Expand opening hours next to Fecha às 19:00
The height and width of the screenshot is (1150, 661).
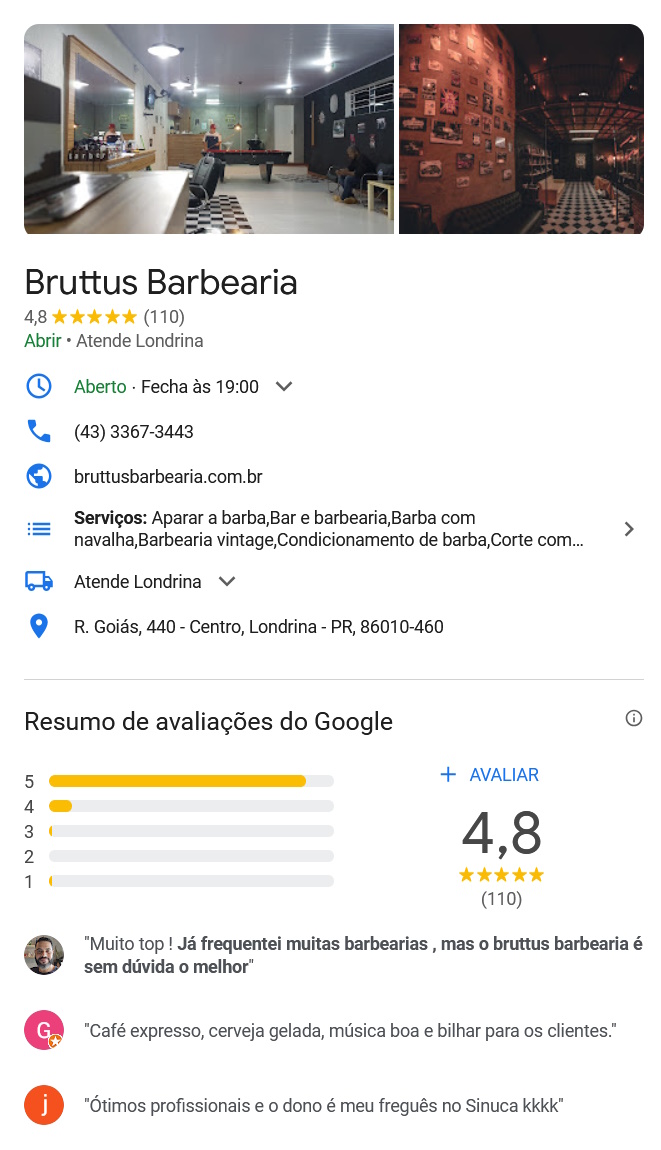click(284, 387)
